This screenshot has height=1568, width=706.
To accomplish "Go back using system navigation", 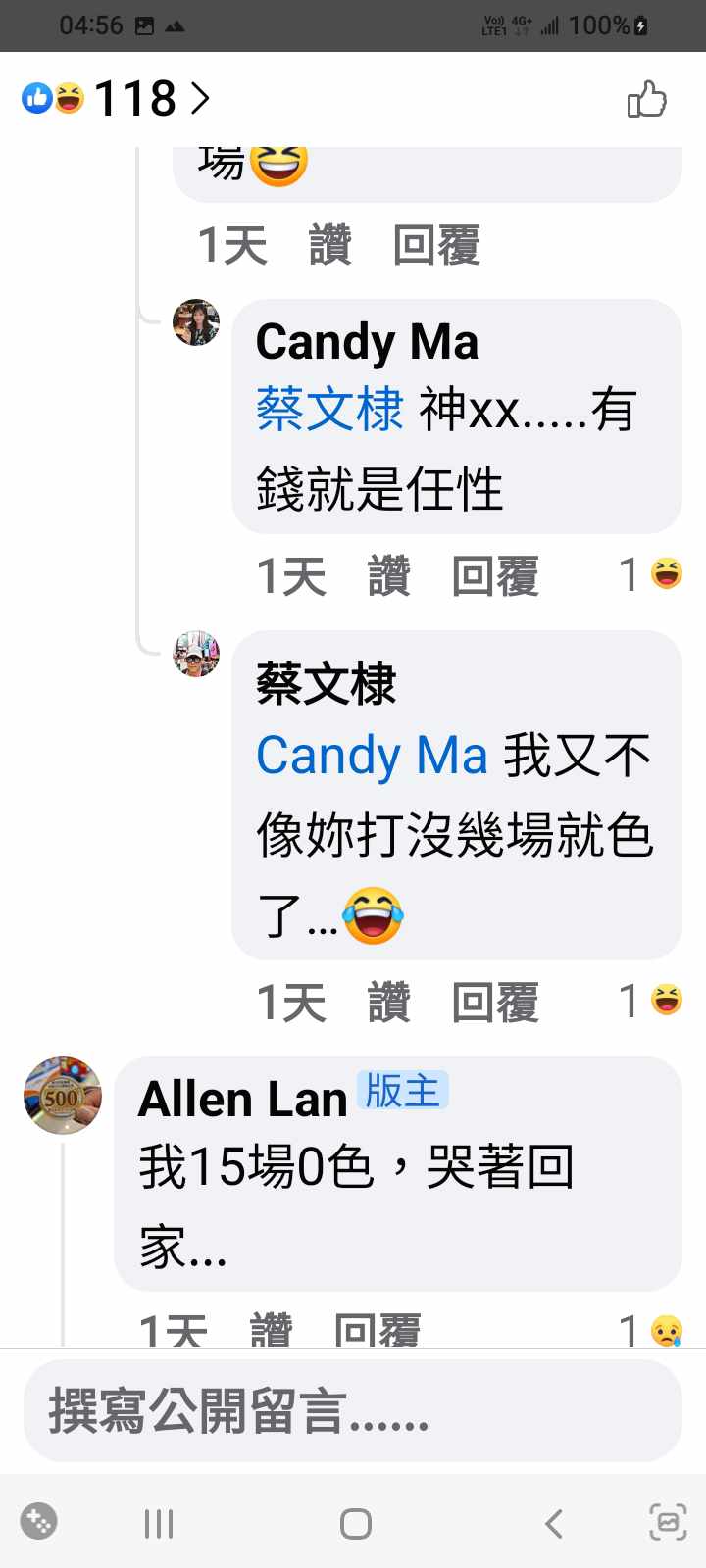I will pos(554,1523).
